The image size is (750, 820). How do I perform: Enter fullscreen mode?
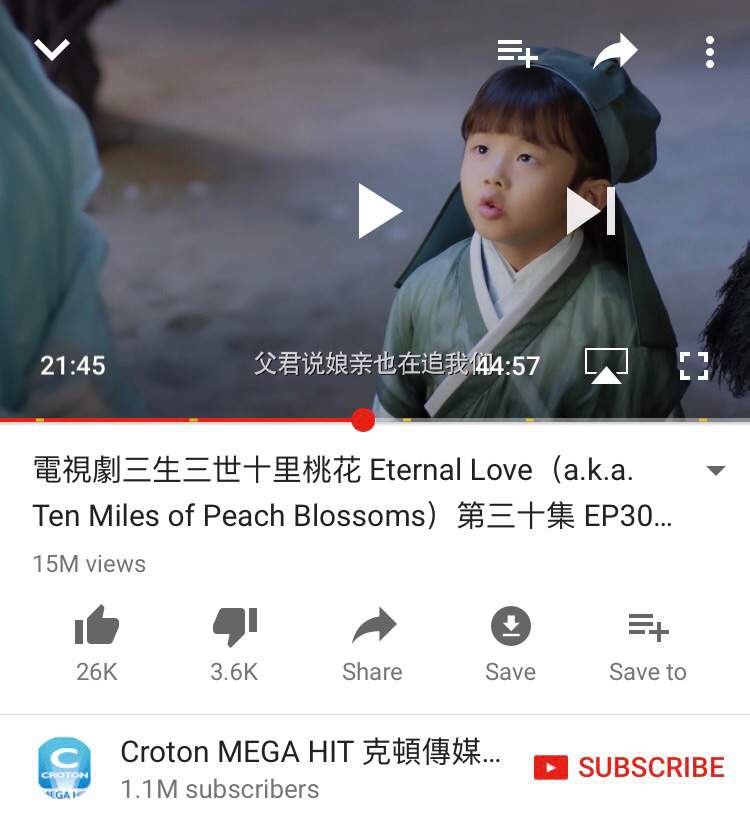coord(693,366)
